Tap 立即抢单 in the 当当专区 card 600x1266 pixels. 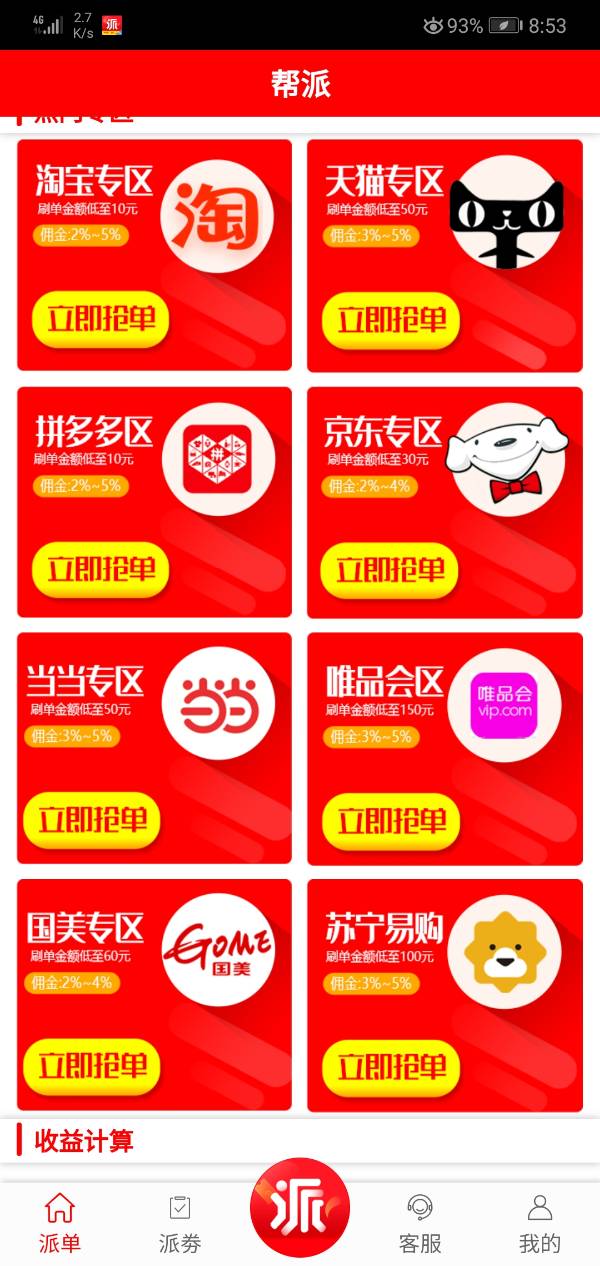(92, 821)
